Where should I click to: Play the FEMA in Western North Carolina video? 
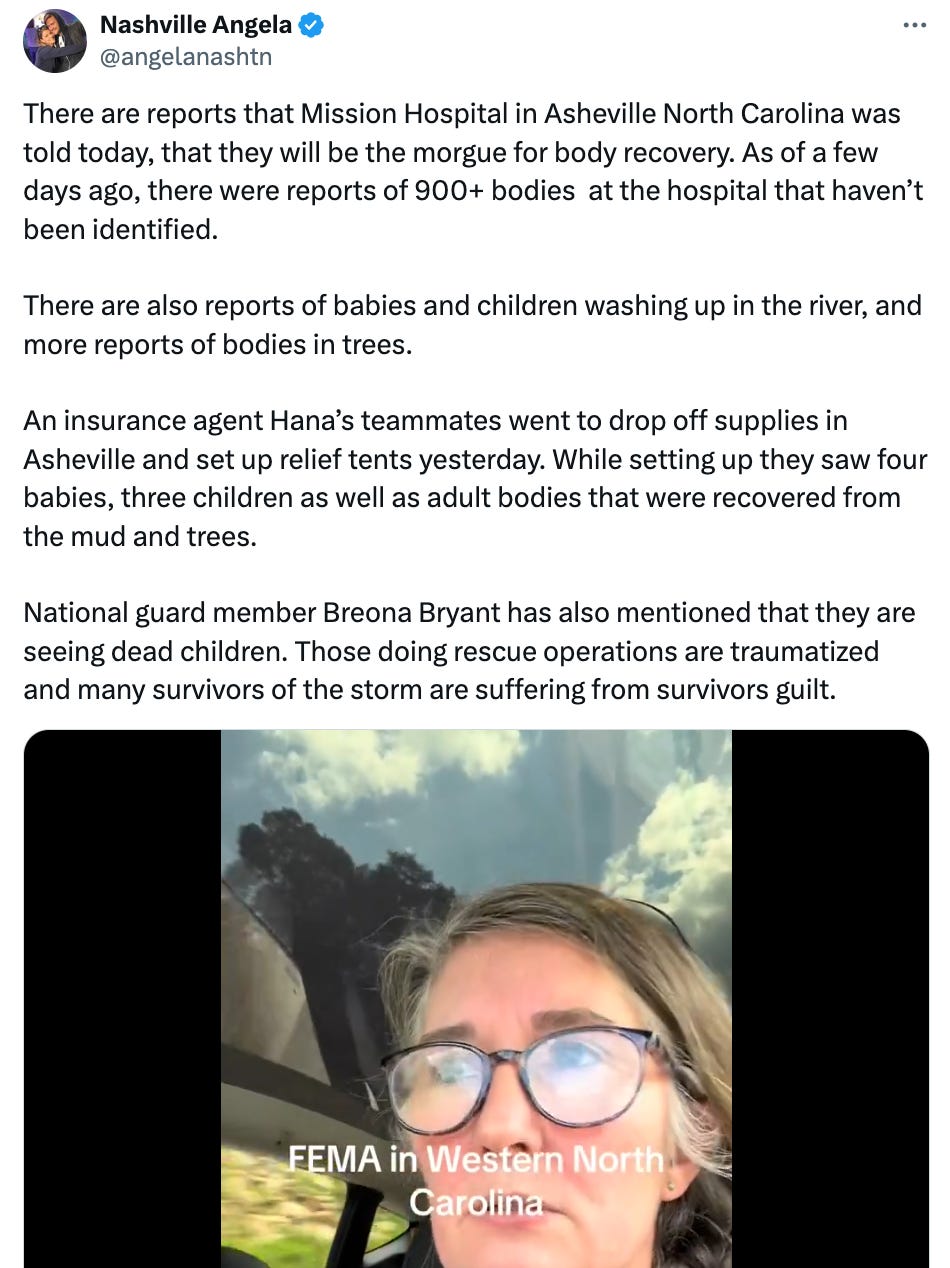[x=476, y=998]
